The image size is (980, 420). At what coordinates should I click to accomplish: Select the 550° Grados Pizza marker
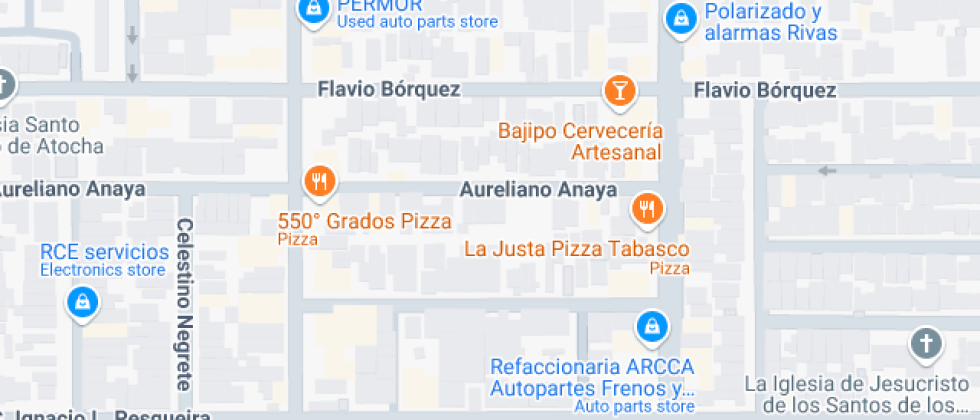point(319,182)
